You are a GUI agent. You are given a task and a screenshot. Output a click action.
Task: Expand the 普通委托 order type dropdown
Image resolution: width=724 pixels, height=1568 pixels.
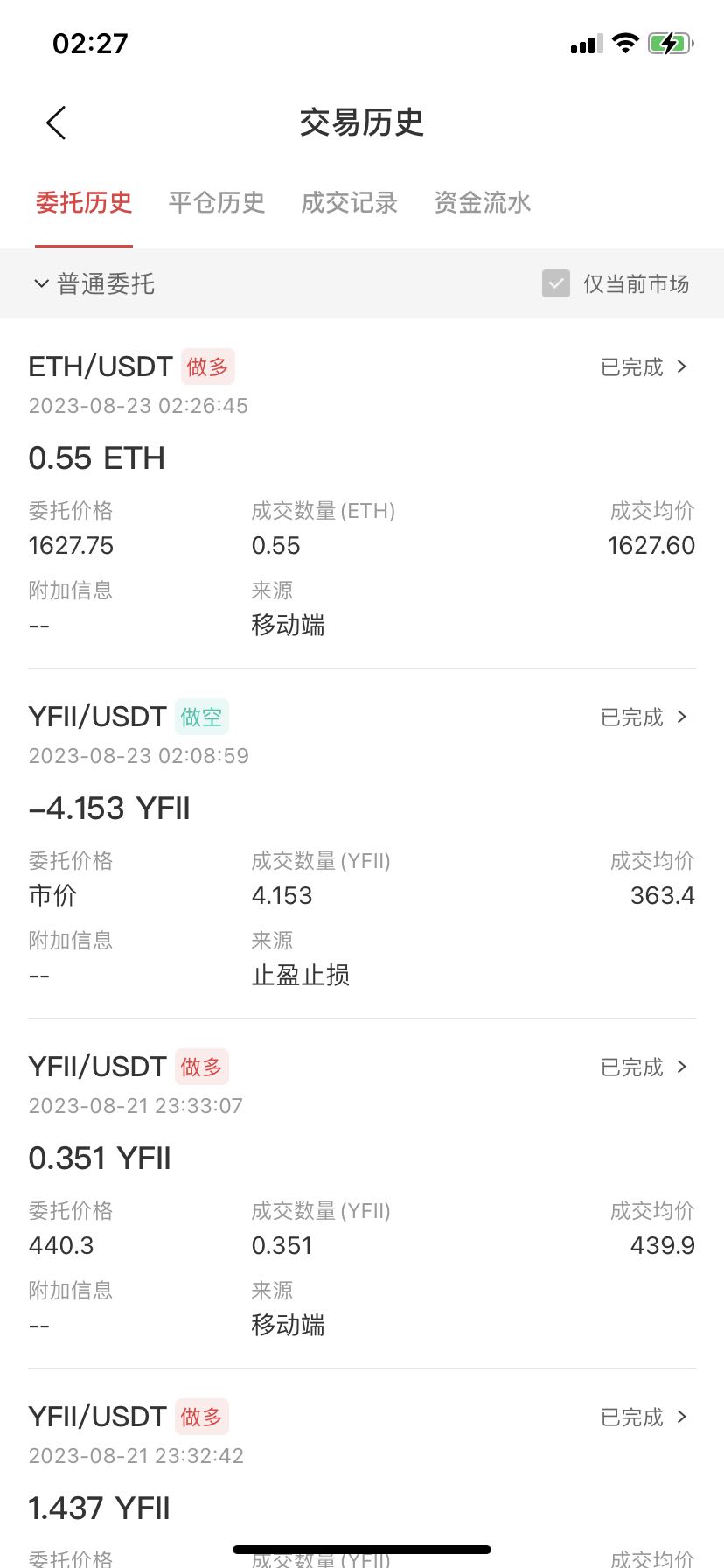click(94, 283)
